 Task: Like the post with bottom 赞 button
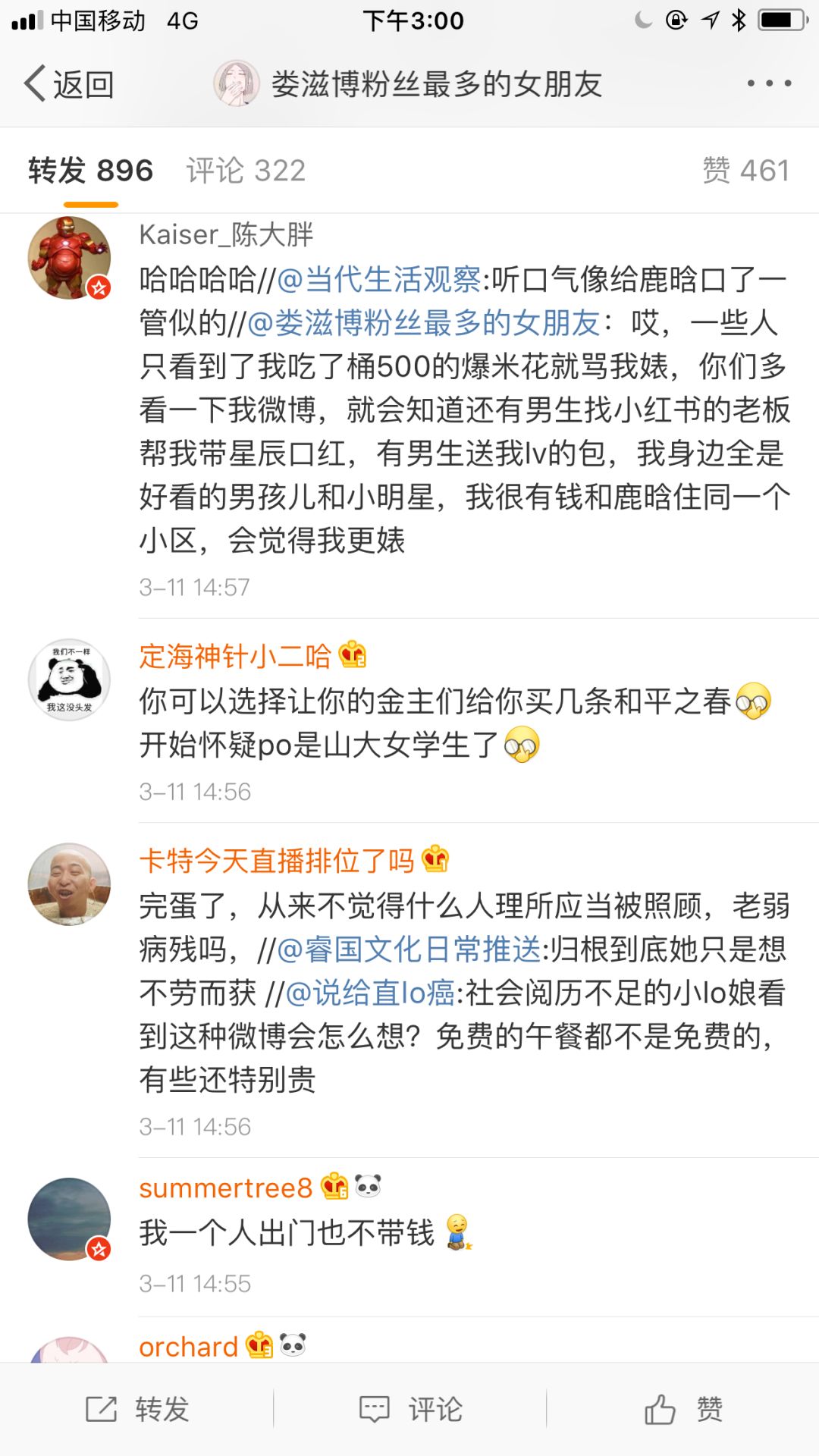[683, 1409]
